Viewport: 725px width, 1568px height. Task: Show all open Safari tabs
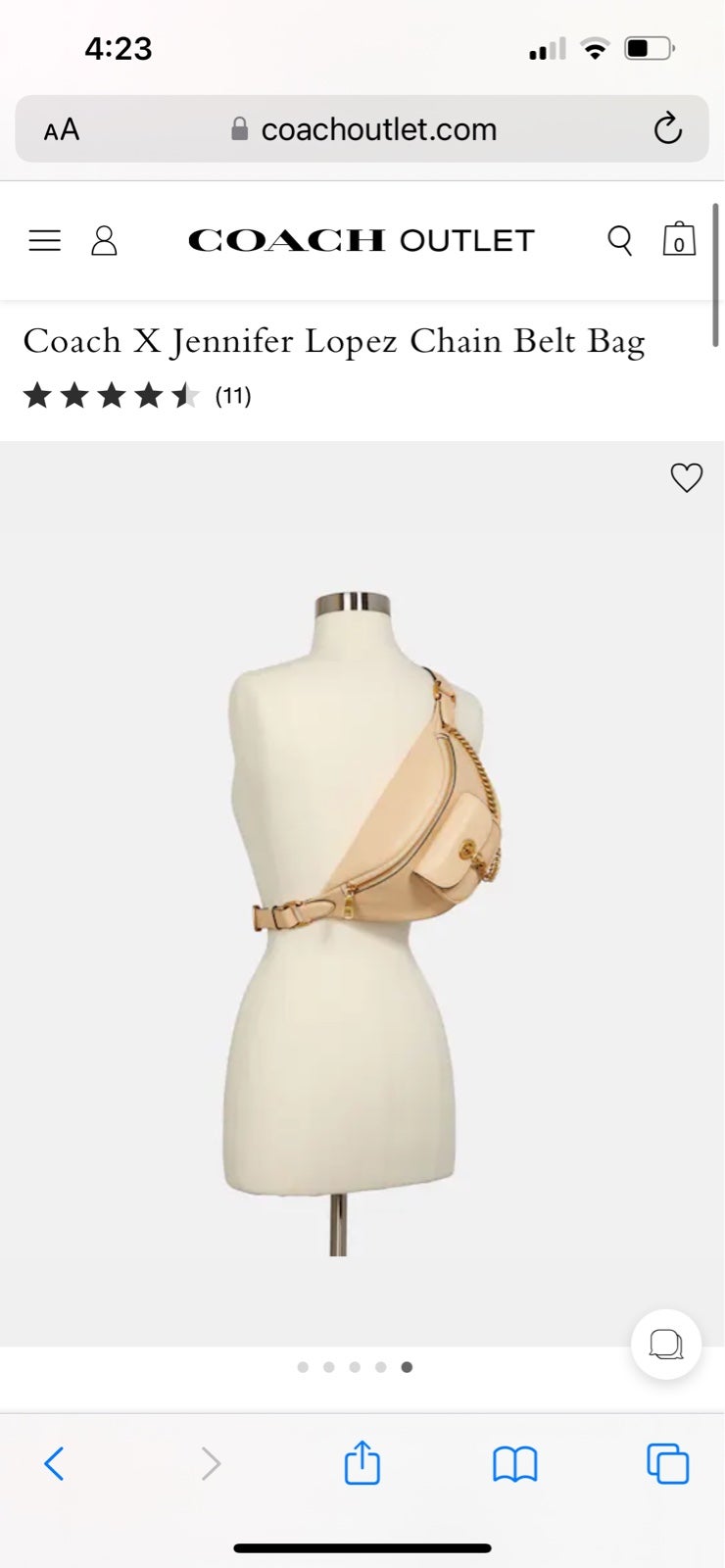pyautogui.click(x=668, y=1464)
